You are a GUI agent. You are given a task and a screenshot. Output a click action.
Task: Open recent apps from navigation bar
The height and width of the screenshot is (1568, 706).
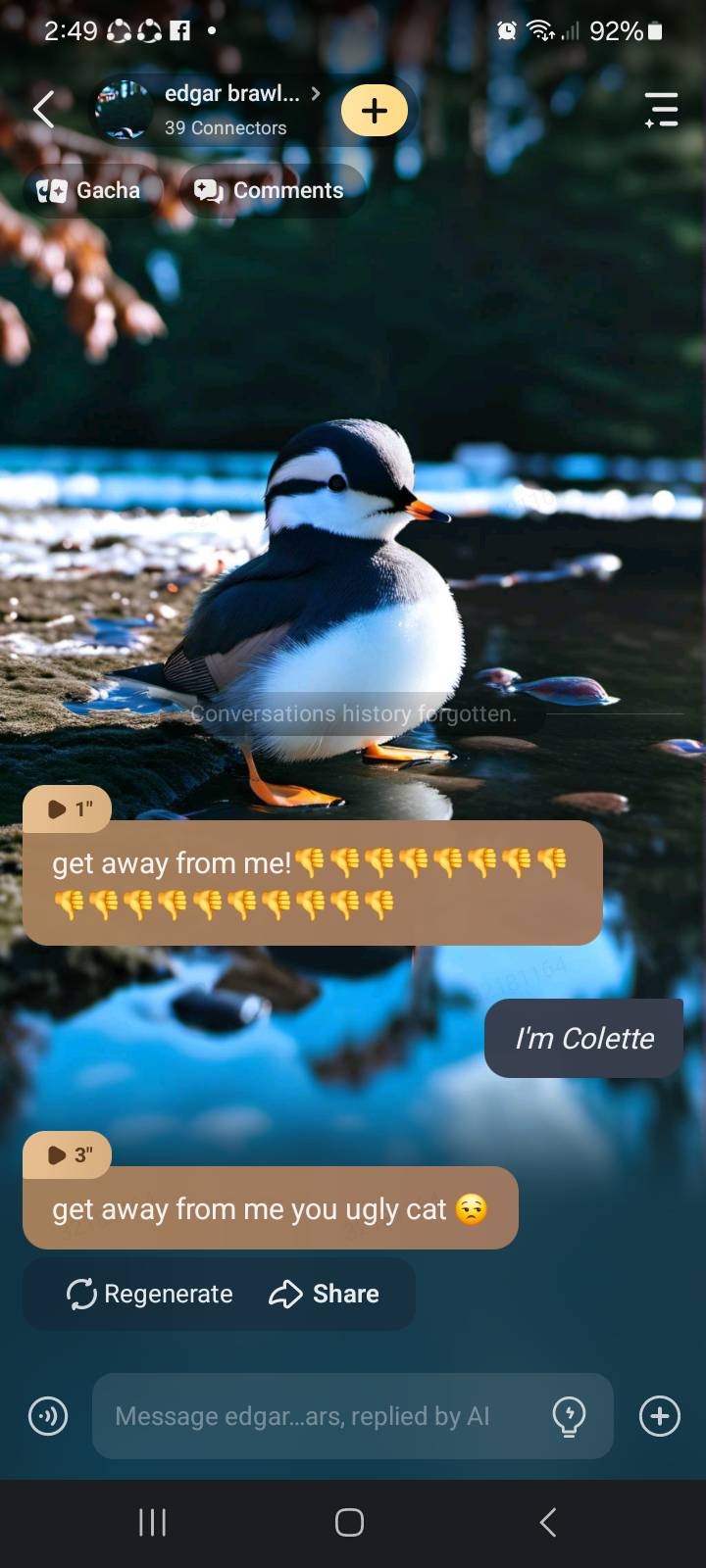click(x=152, y=1522)
